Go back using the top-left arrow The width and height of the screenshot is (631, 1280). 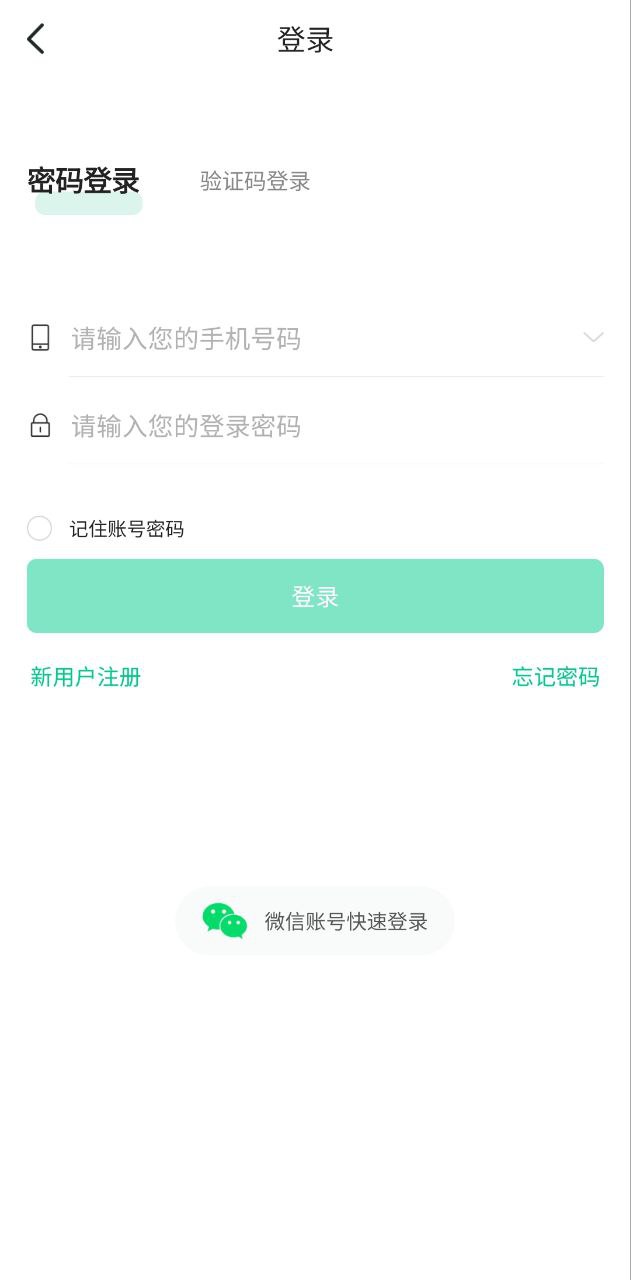click(36, 39)
